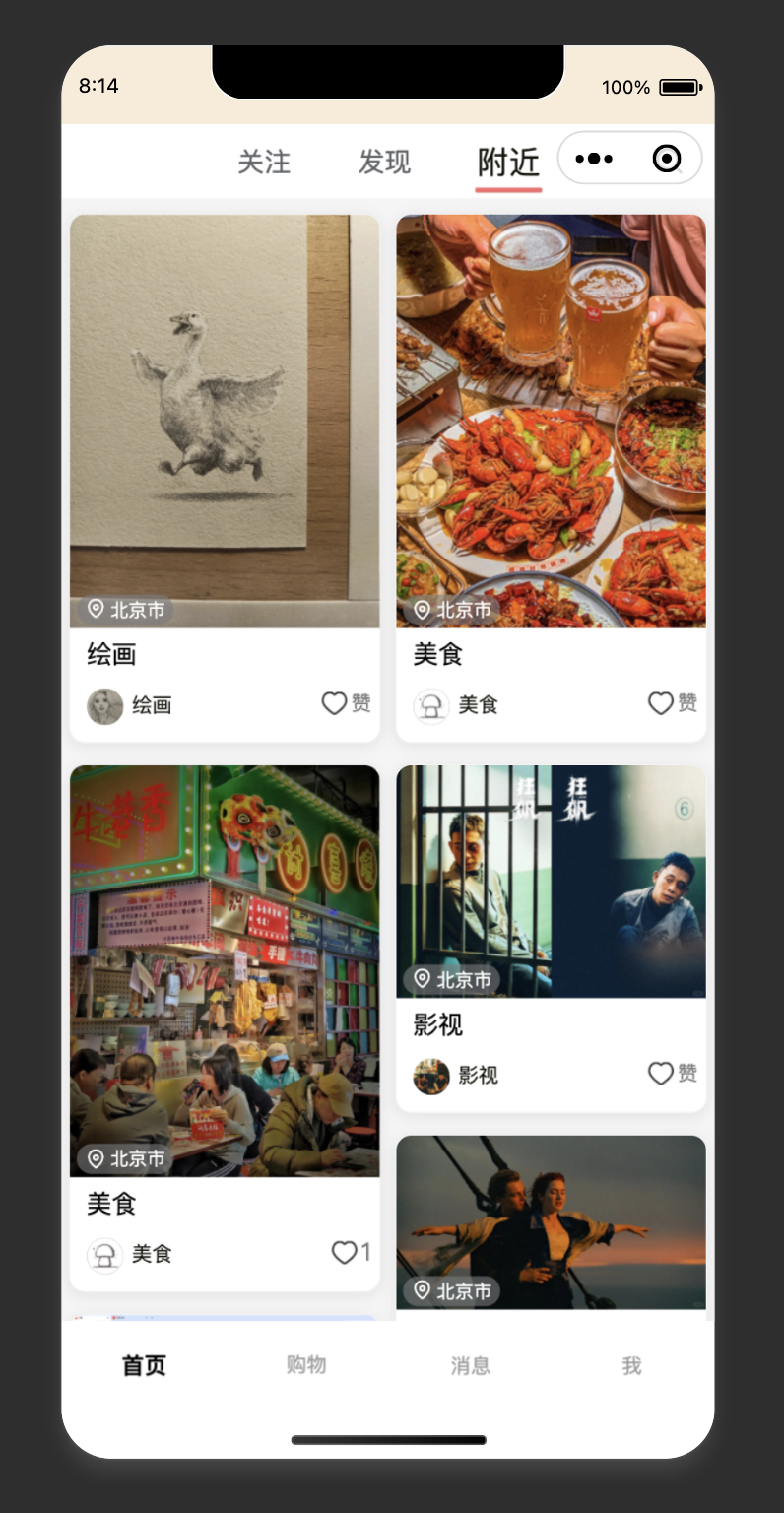
Task: View the 影视 author's avatar profile
Action: (431, 1077)
